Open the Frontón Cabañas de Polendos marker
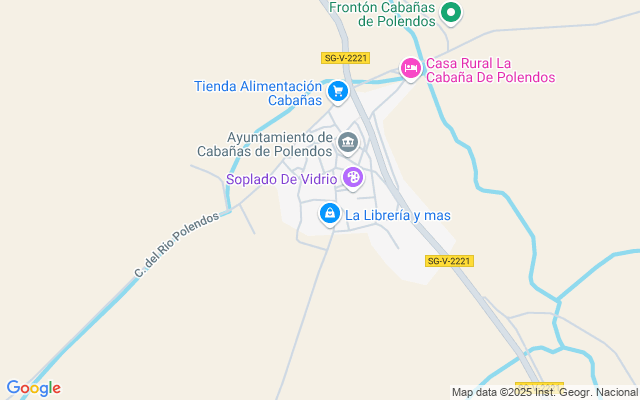The height and width of the screenshot is (400, 640). (x=451, y=13)
